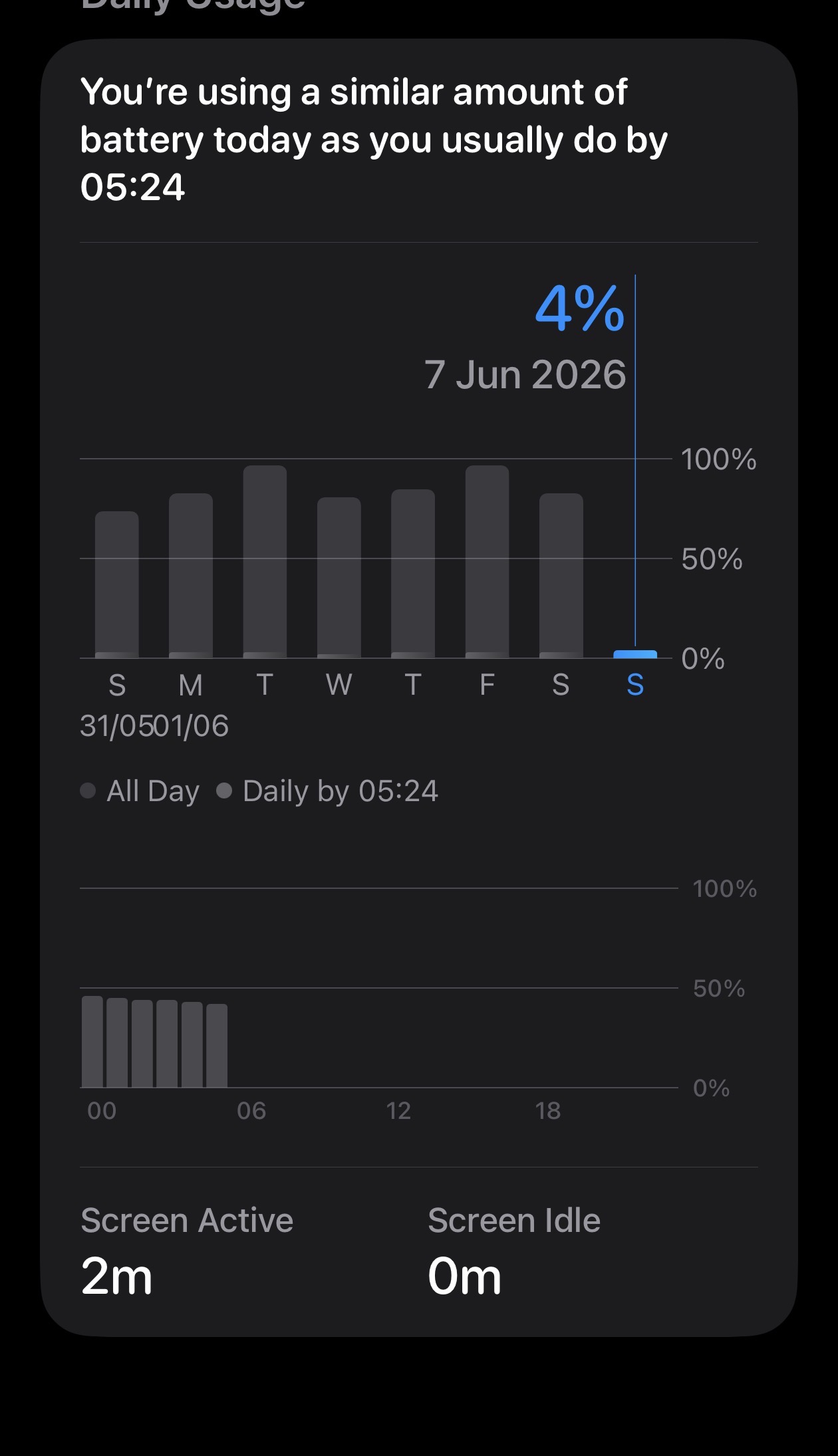This screenshot has width=838, height=1456.
Task: Select Saturday's battery usage bar
Action: point(561,576)
